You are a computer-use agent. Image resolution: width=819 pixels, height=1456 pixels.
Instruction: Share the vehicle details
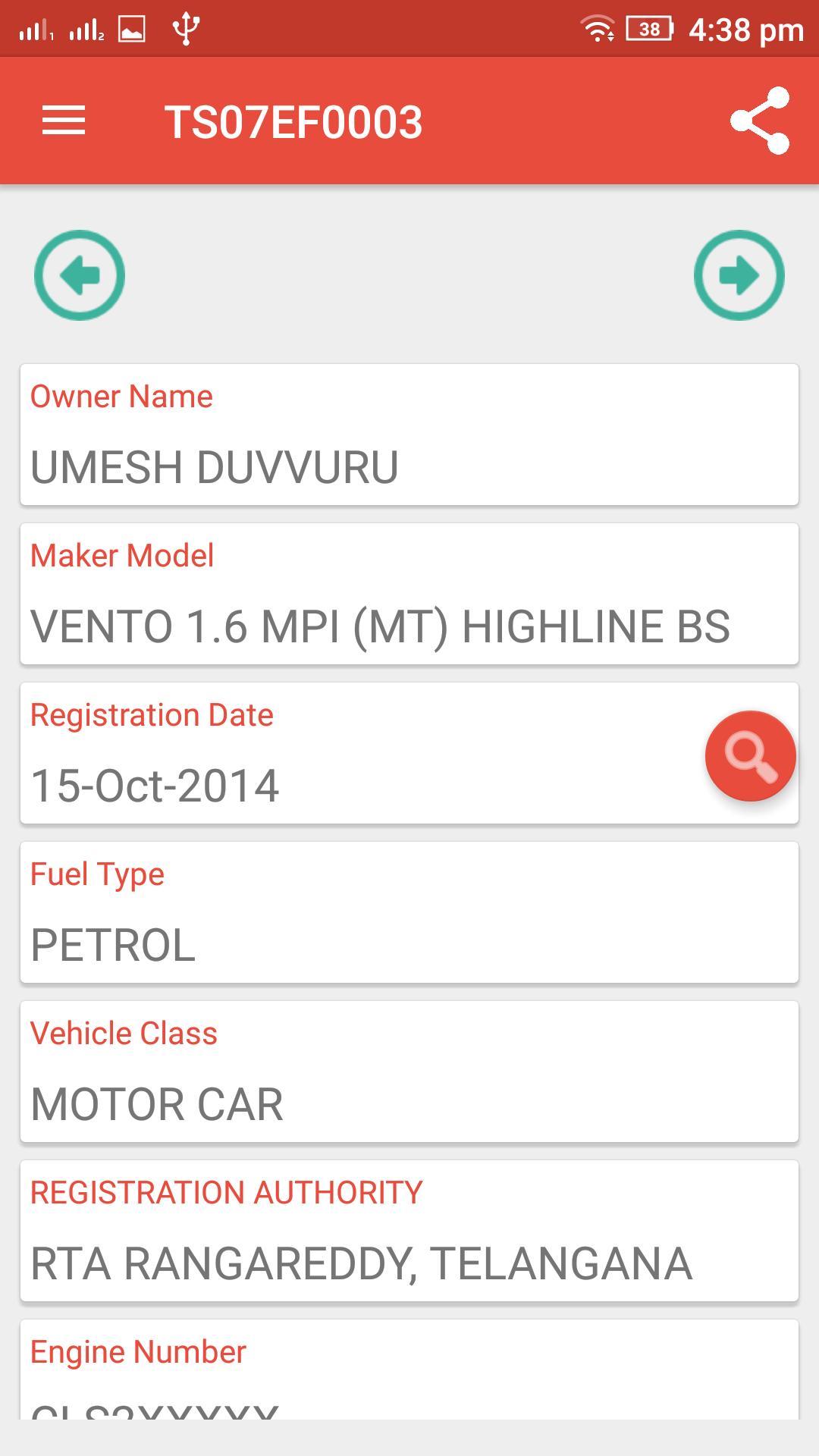click(x=760, y=121)
